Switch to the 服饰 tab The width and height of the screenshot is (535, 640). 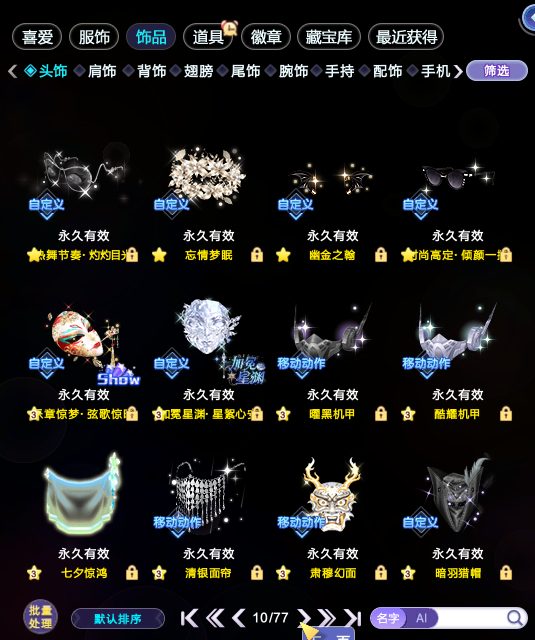tap(94, 37)
